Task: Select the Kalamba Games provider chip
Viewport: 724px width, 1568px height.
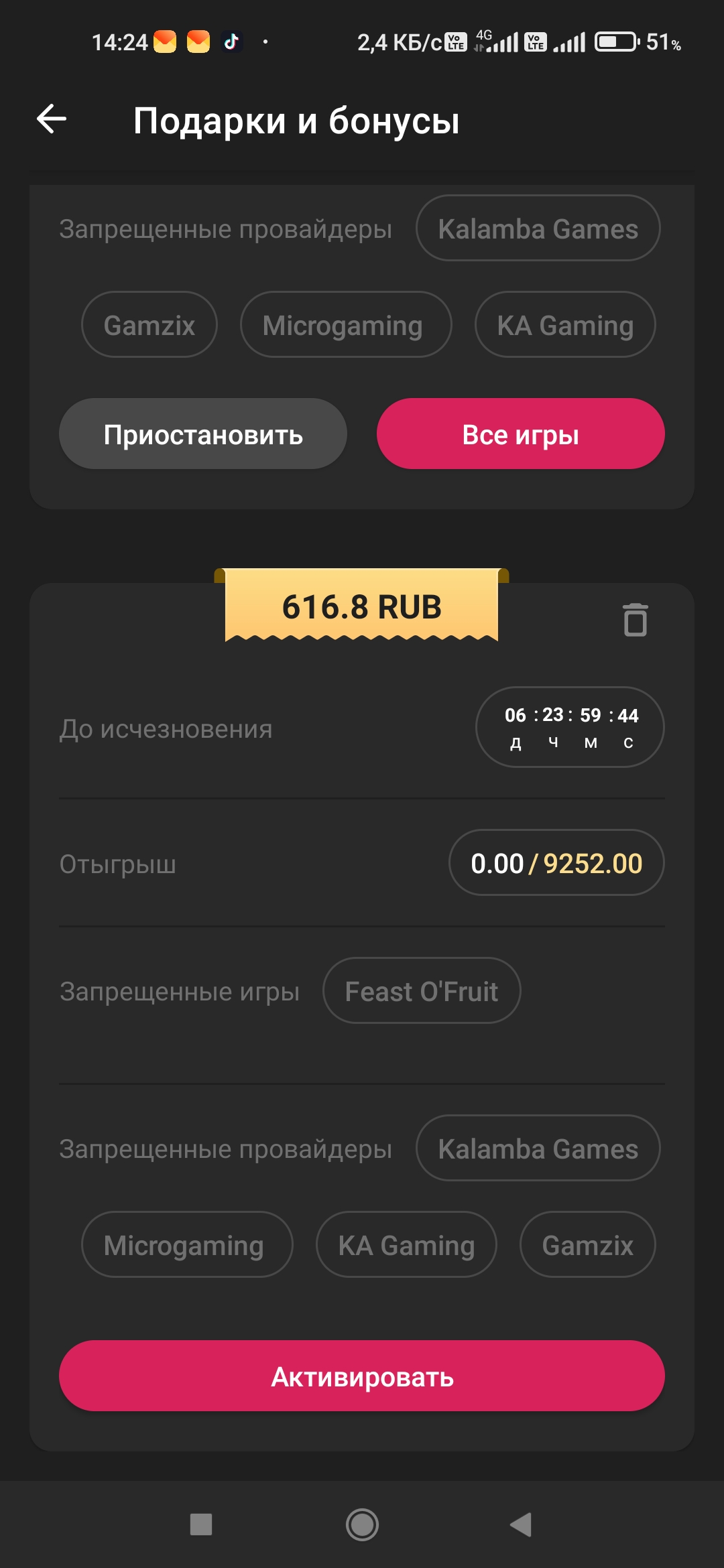Action: pyautogui.click(x=538, y=228)
